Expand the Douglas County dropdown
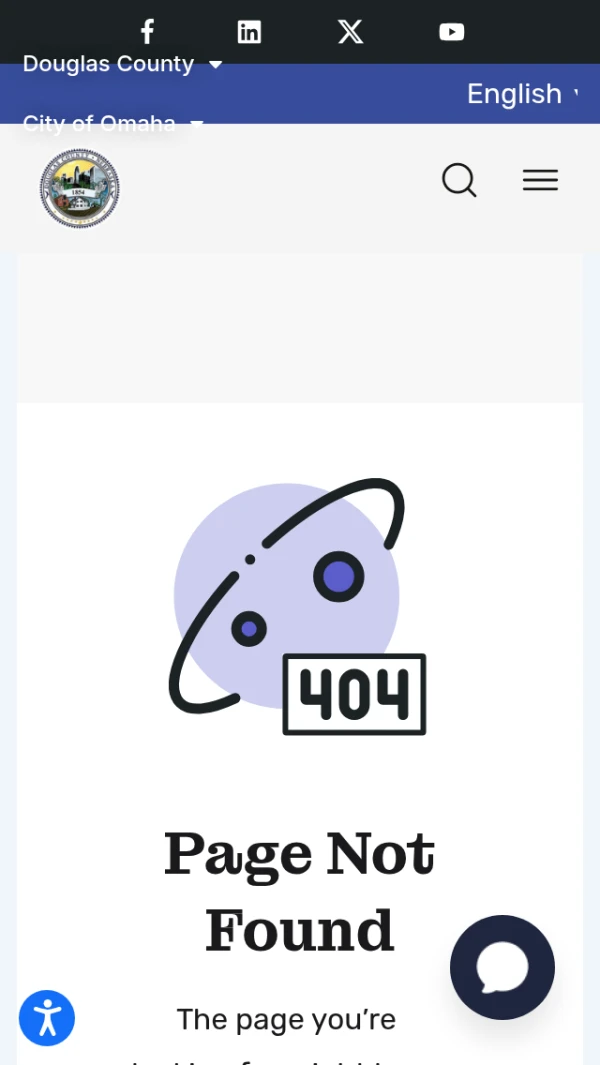Screen dimensions: 600x1065 coord(122,65)
